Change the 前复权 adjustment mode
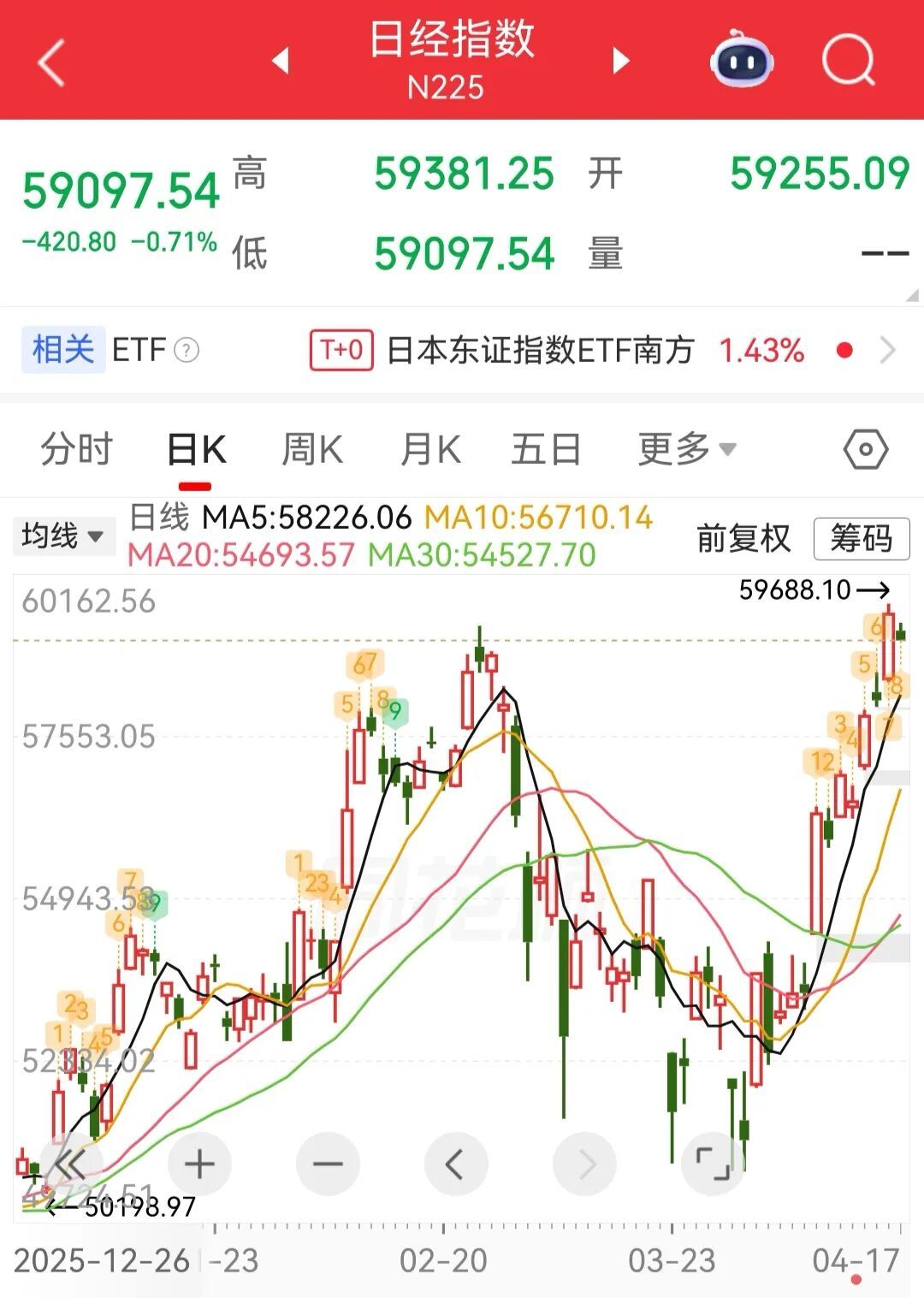The width and height of the screenshot is (924, 1298). (x=743, y=538)
